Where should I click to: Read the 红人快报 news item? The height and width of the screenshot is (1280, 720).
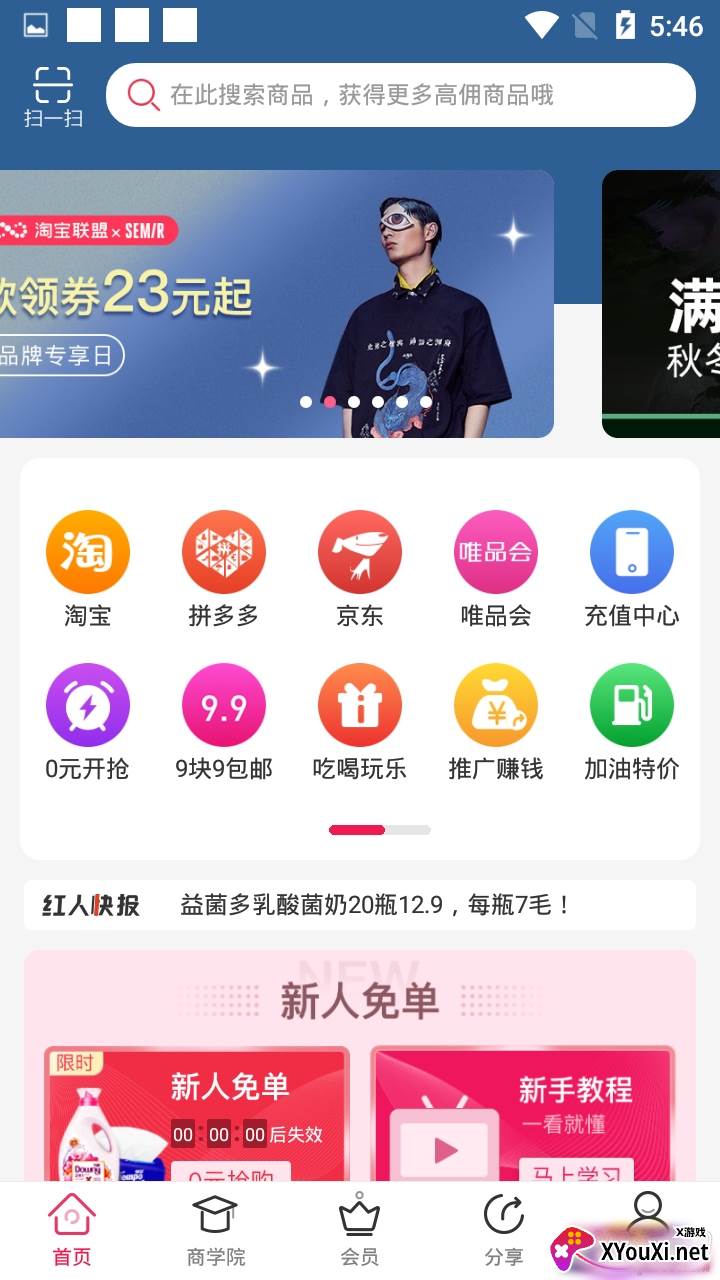click(x=375, y=905)
